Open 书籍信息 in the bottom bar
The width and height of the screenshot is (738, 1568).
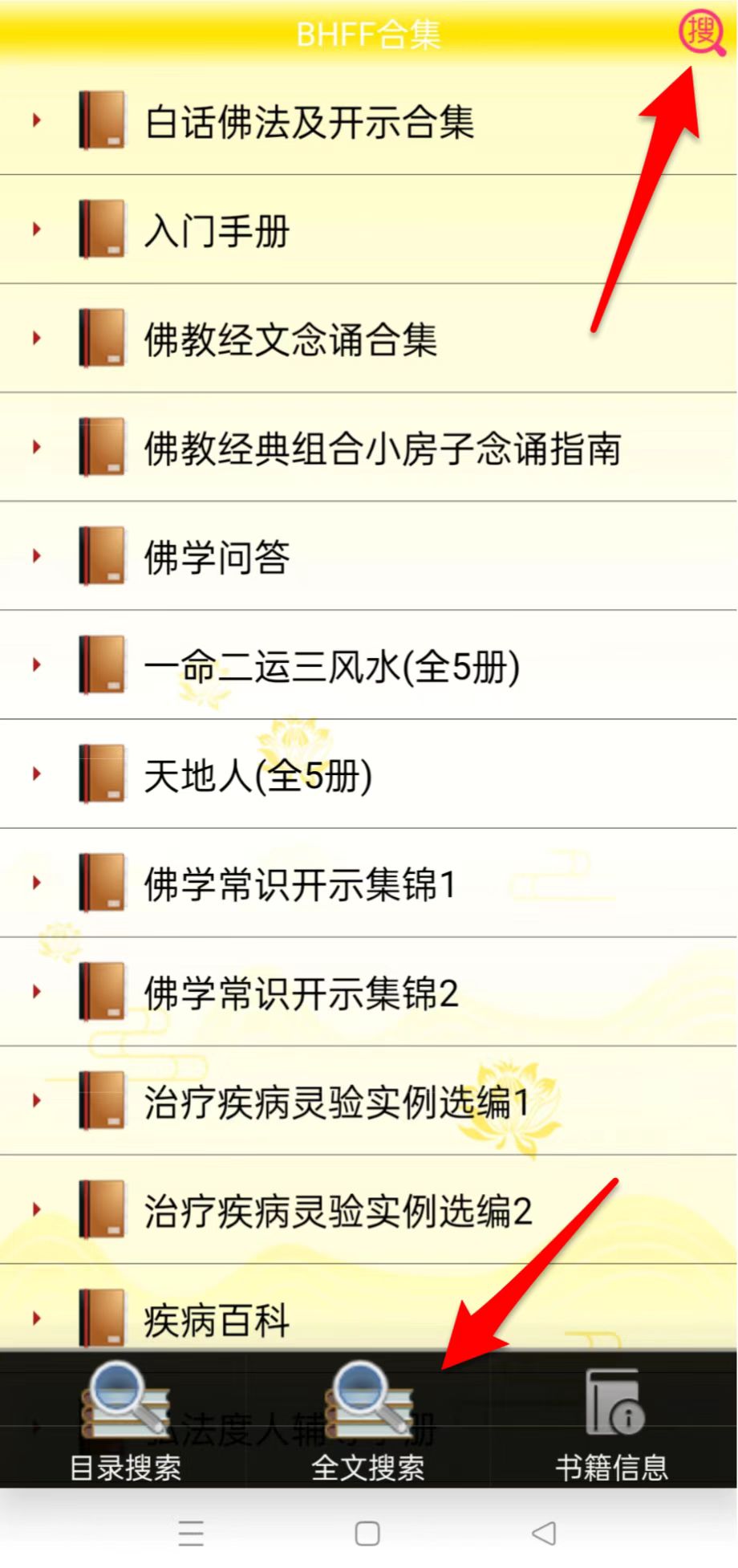(x=612, y=1422)
